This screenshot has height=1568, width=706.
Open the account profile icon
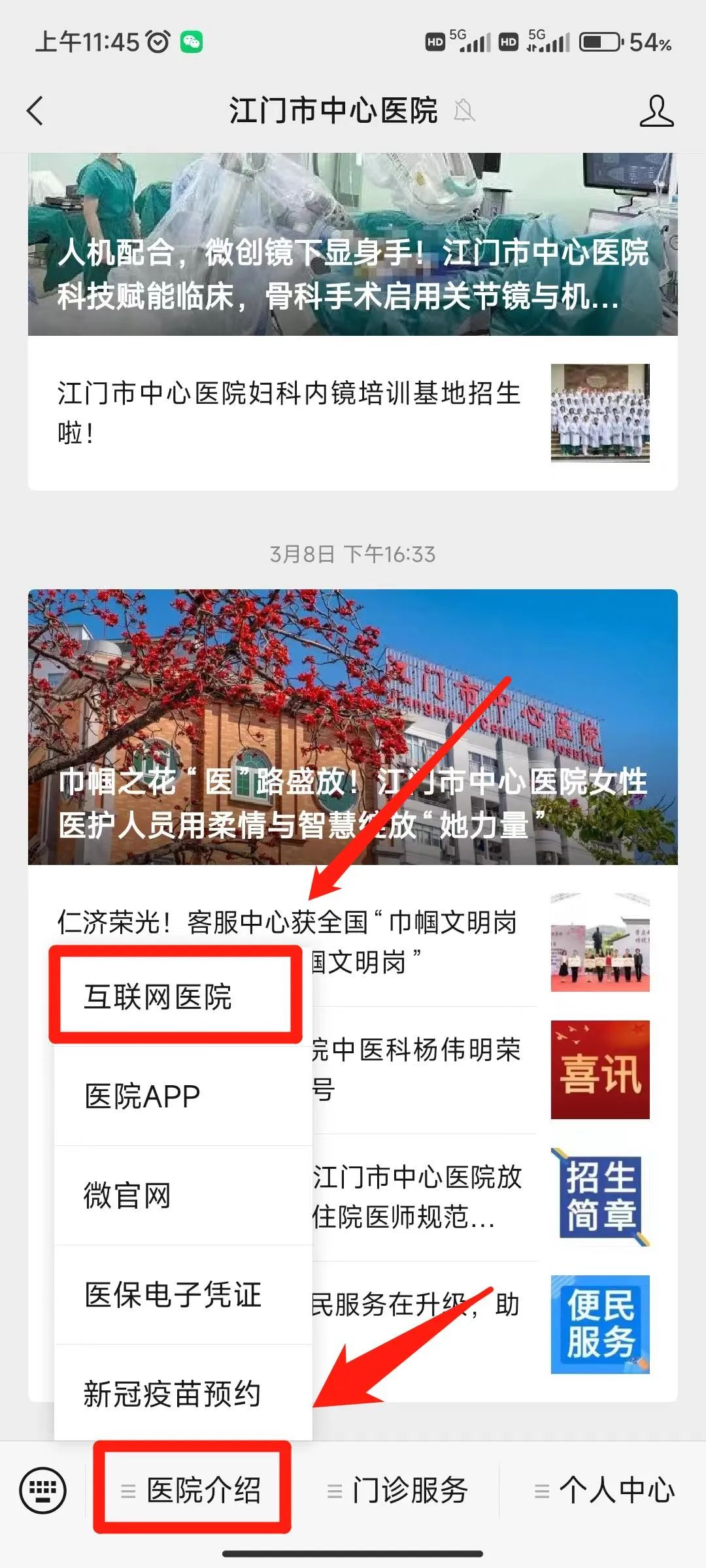pos(656,110)
